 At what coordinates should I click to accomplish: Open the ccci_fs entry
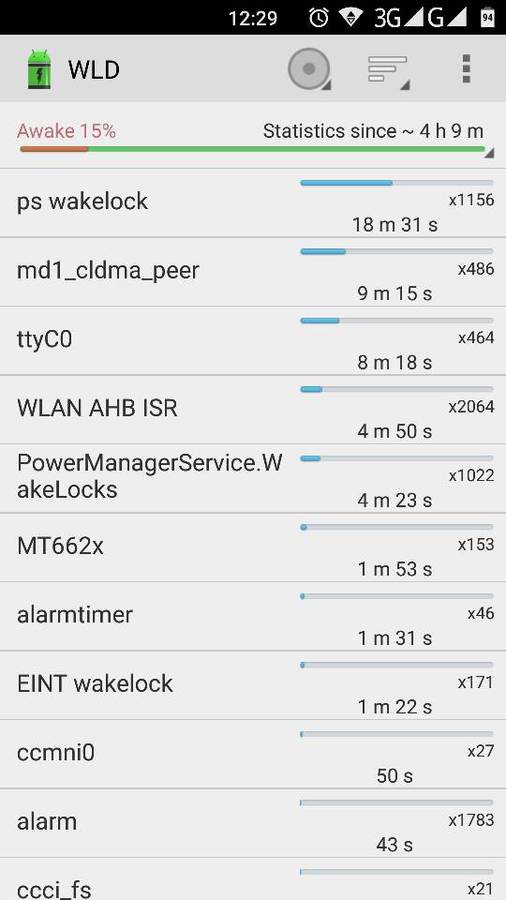tap(253, 879)
